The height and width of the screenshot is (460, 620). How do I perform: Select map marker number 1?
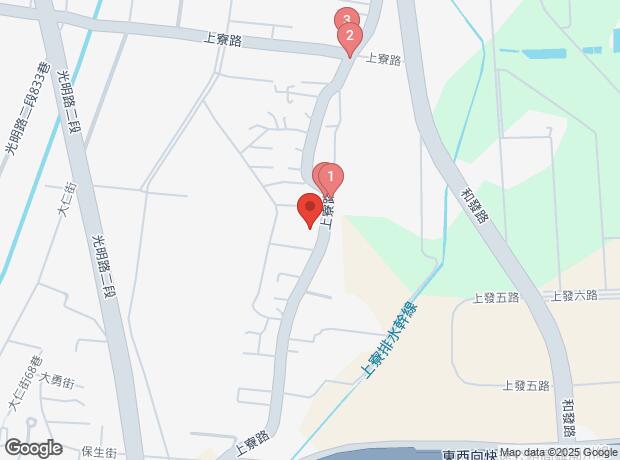pyautogui.click(x=331, y=178)
